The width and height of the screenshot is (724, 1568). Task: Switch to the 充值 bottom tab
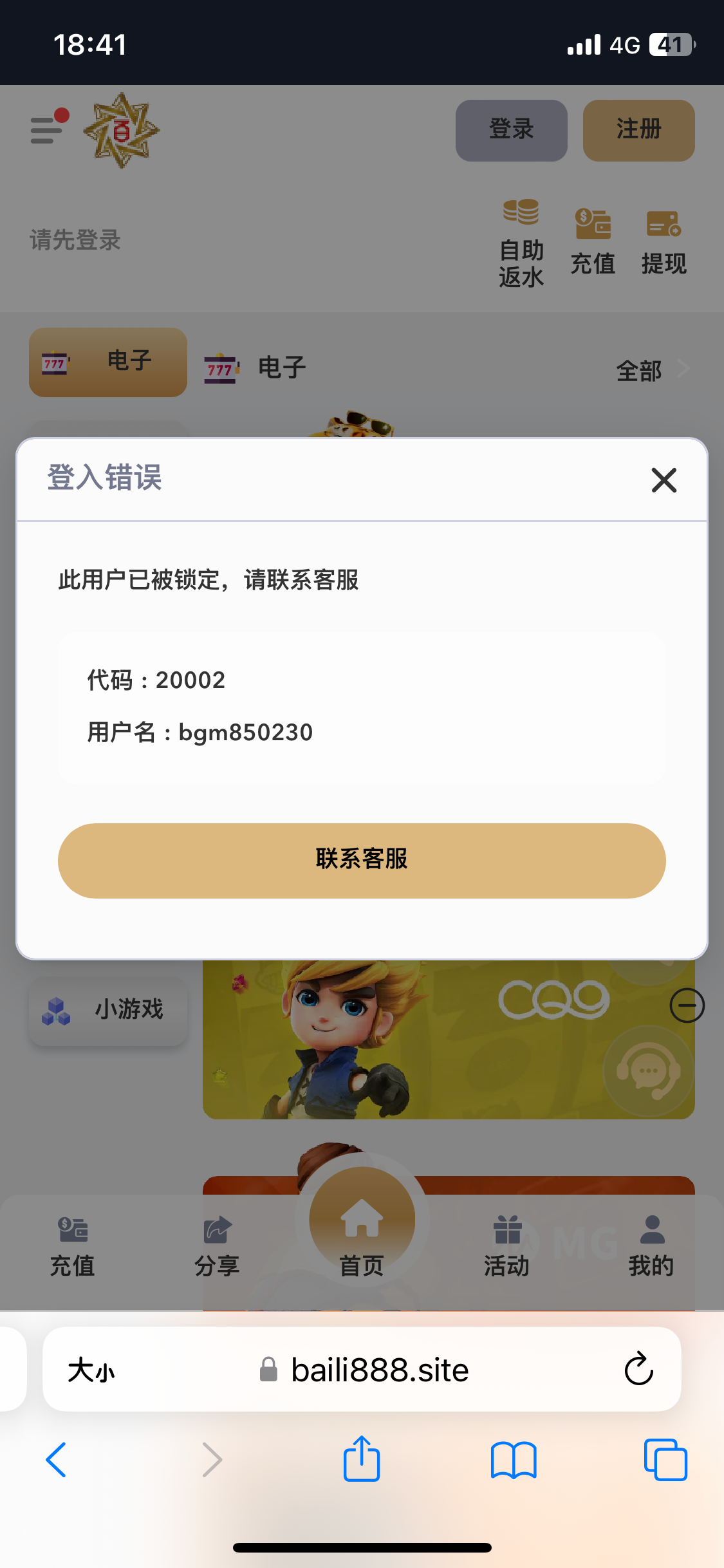coord(72,1246)
